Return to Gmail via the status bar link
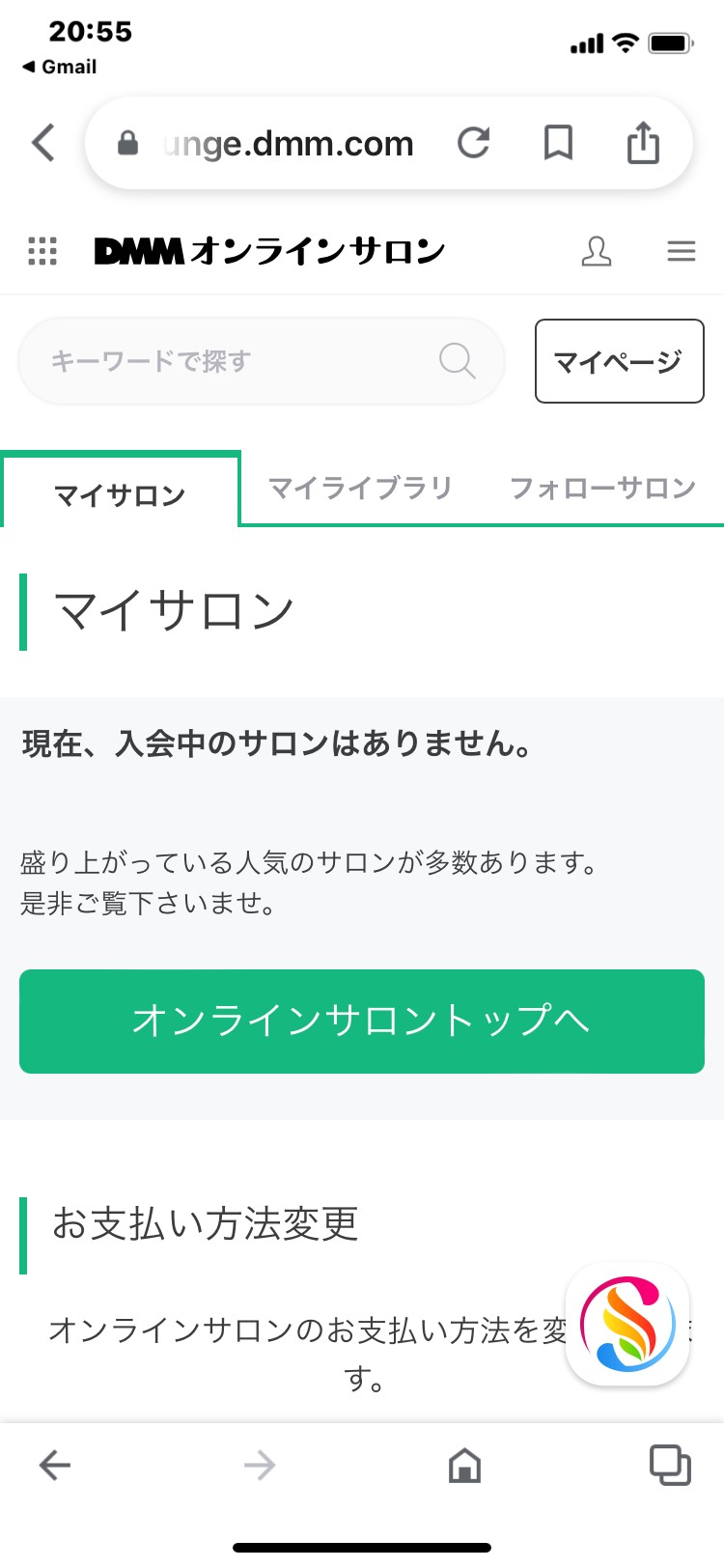The height and width of the screenshot is (1568, 724). 59,67
